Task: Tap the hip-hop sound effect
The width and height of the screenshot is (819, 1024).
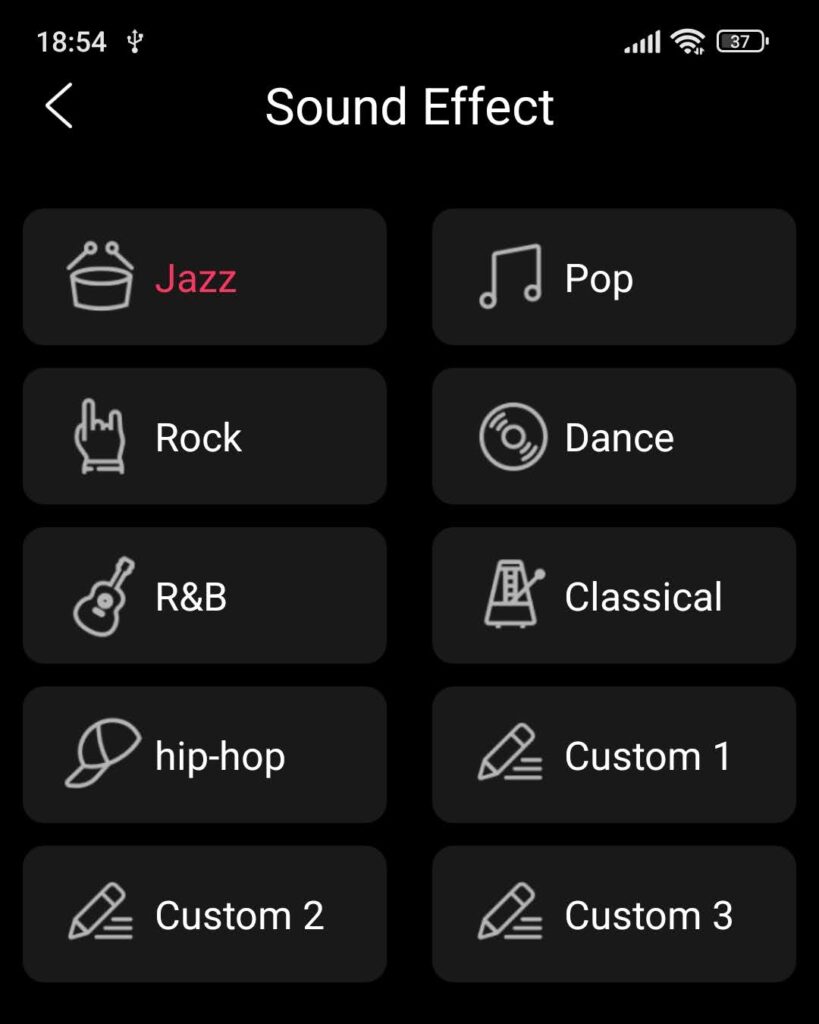Action: click(204, 755)
